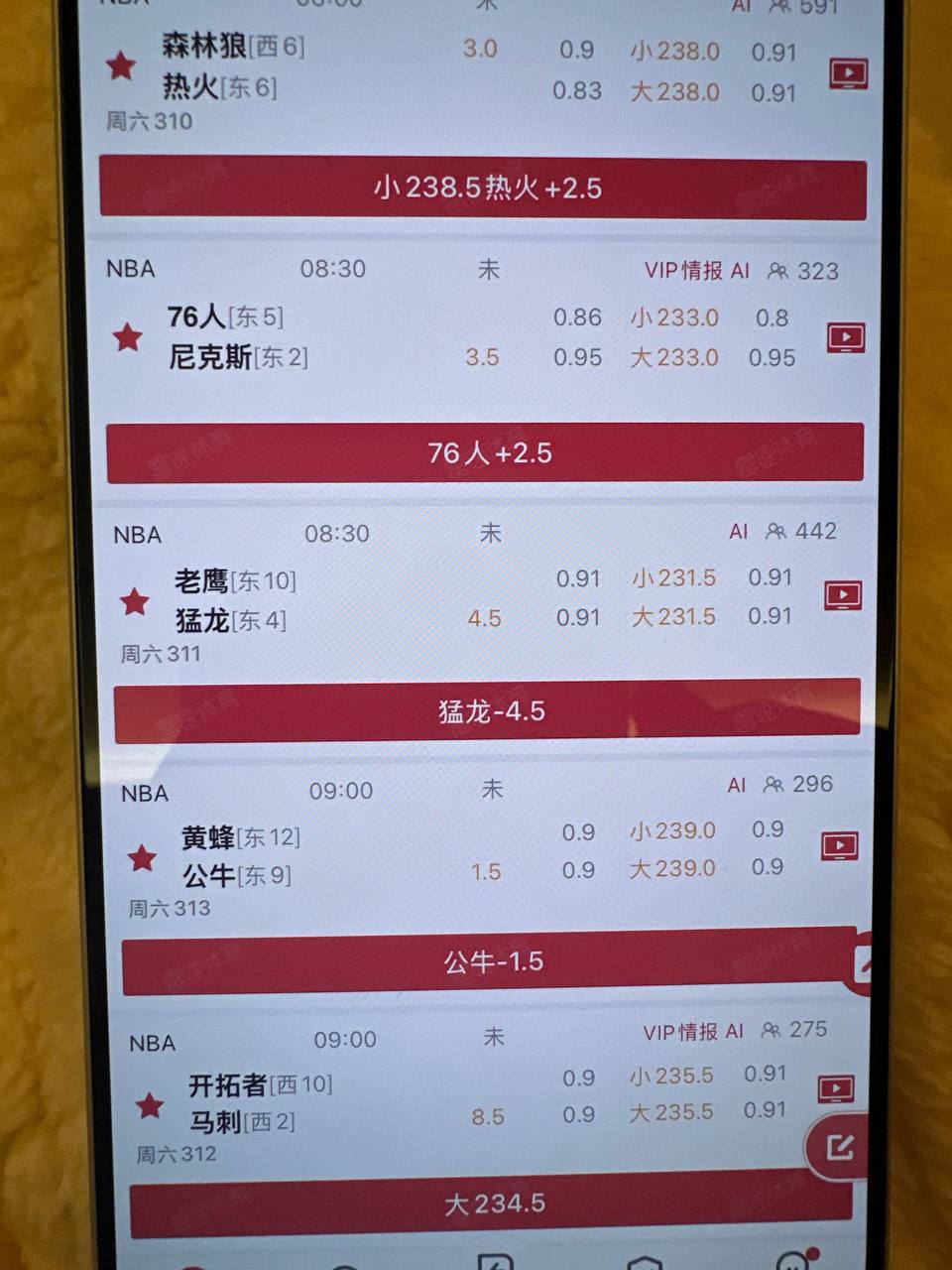Image resolution: width=952 pixels, height=1270 pixels.
Task: Tap the 猛龙-4.5 red banner
Action: (x=488, y=711)
